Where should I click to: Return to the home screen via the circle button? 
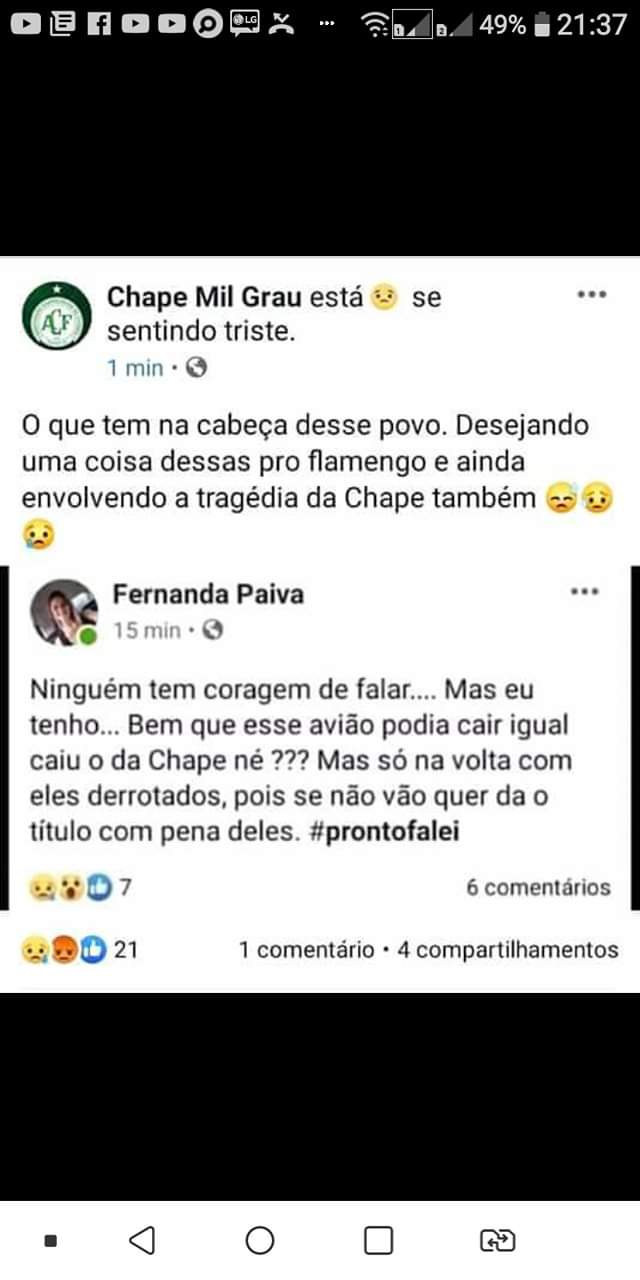click(x=260, y=1241)
